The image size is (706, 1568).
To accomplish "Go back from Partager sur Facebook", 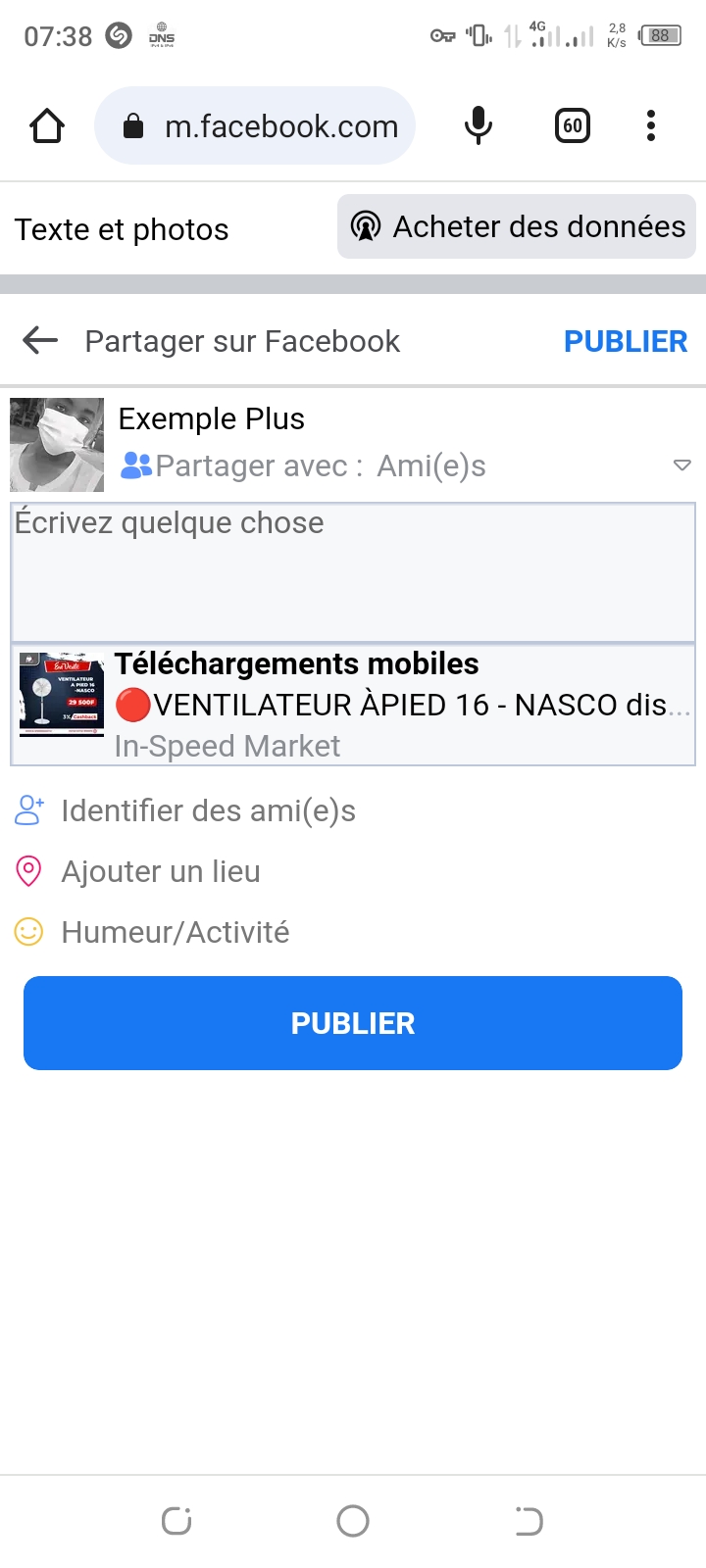I will (x=40, y=341).
